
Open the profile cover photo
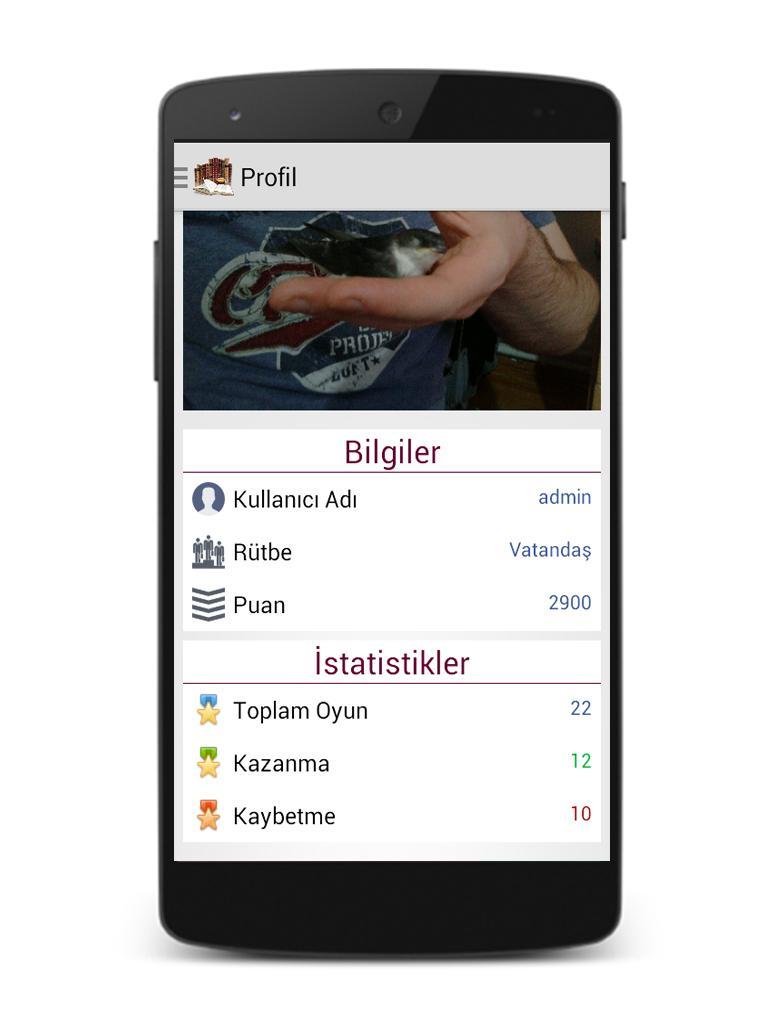[391, 310]
